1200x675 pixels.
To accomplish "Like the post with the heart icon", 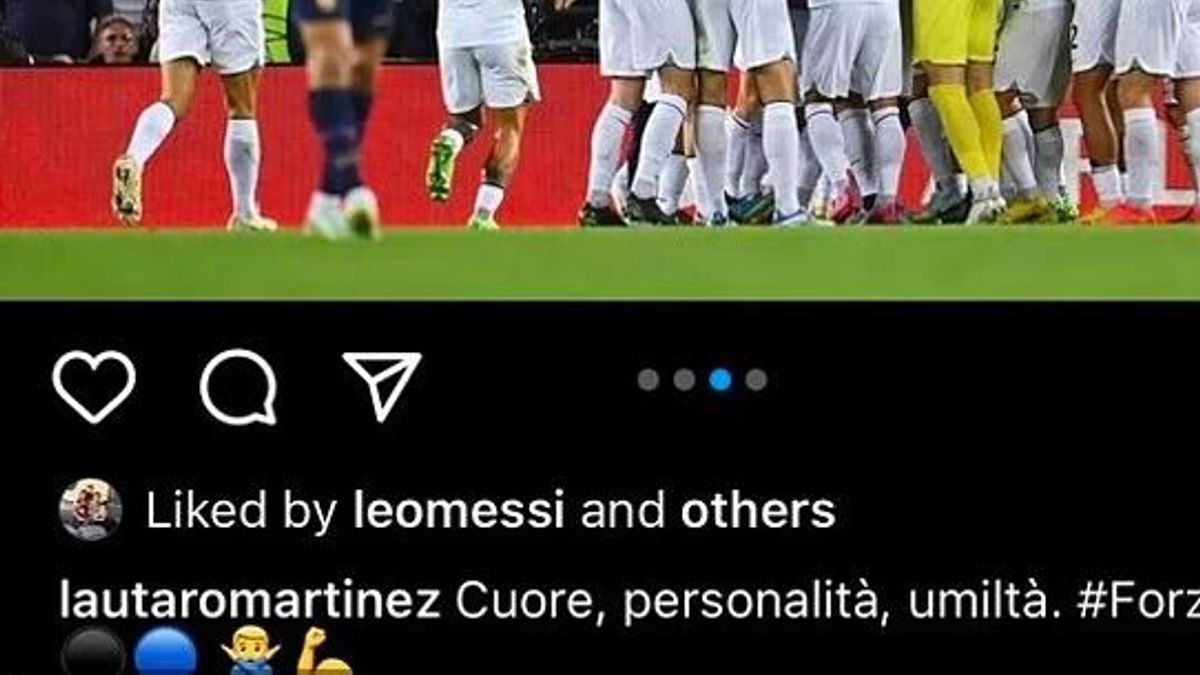I will point(94,386).
